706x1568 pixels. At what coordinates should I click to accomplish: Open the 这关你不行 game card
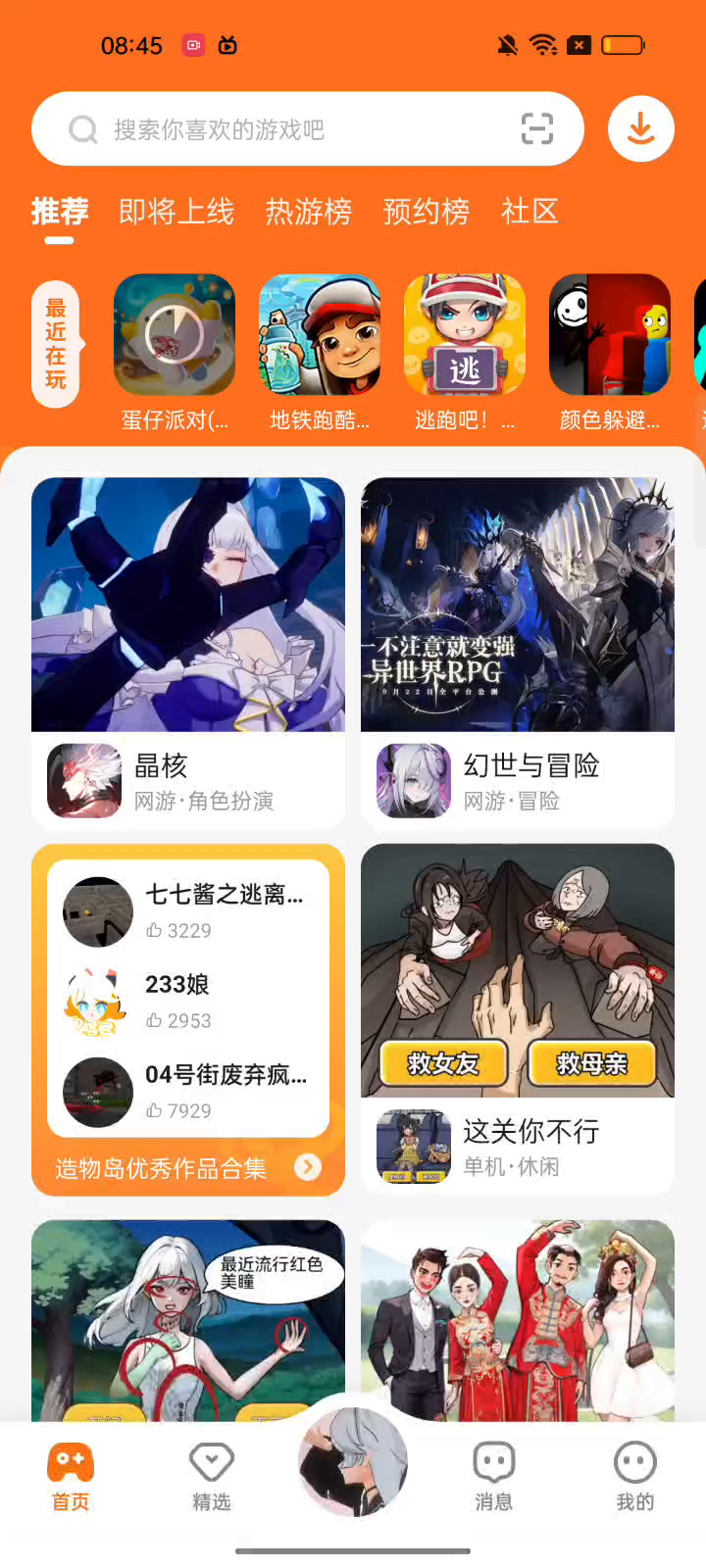click(518, 1019)
